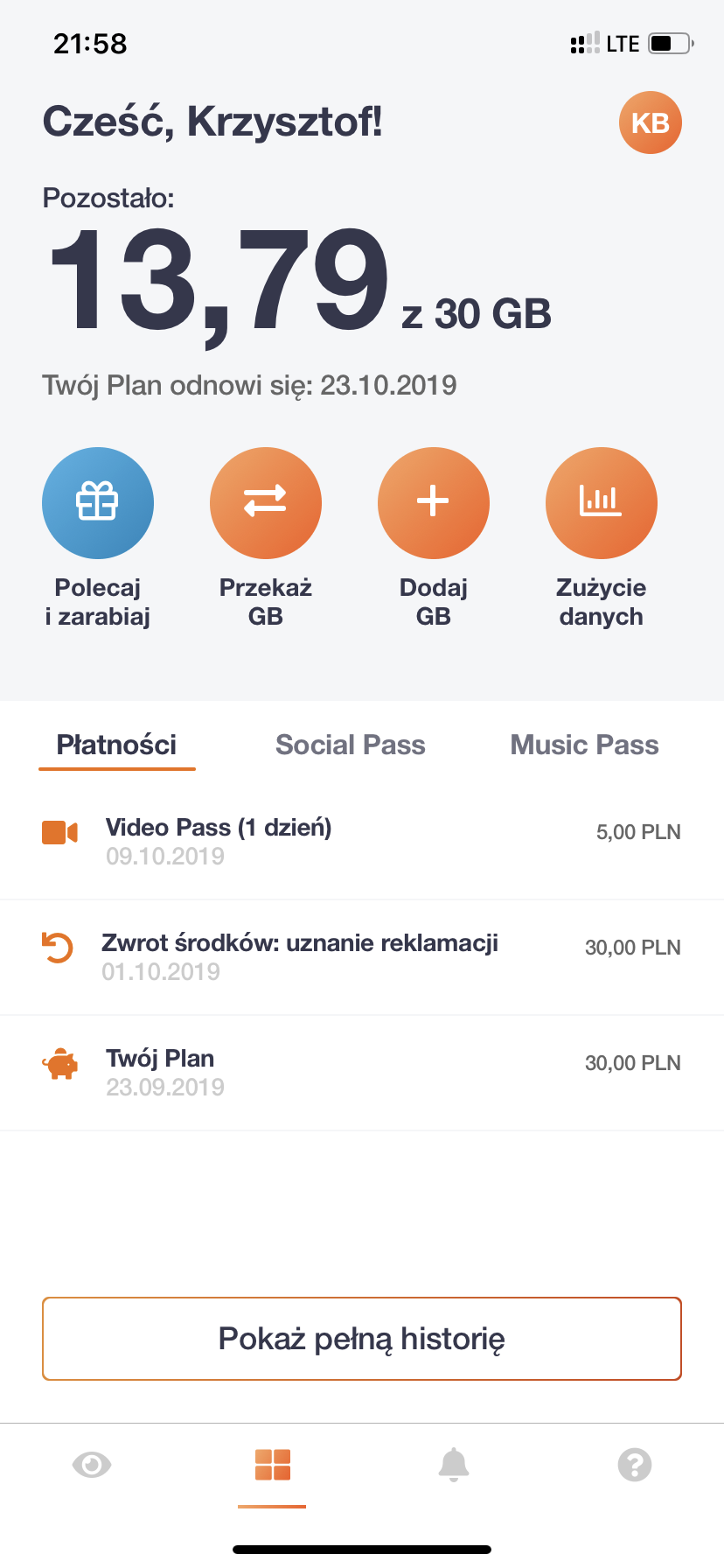Select the refund arrow icon beside Zwrot środków
Viewport: 724px width, 1568px height.
tap(58, 947)
